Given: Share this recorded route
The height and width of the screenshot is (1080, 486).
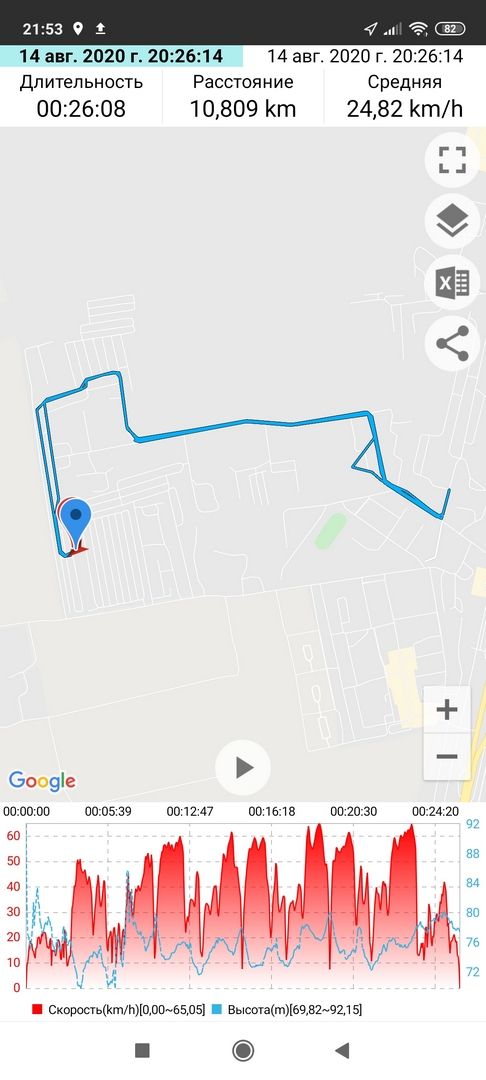Looking at the screenshot, I should (452, 343).
